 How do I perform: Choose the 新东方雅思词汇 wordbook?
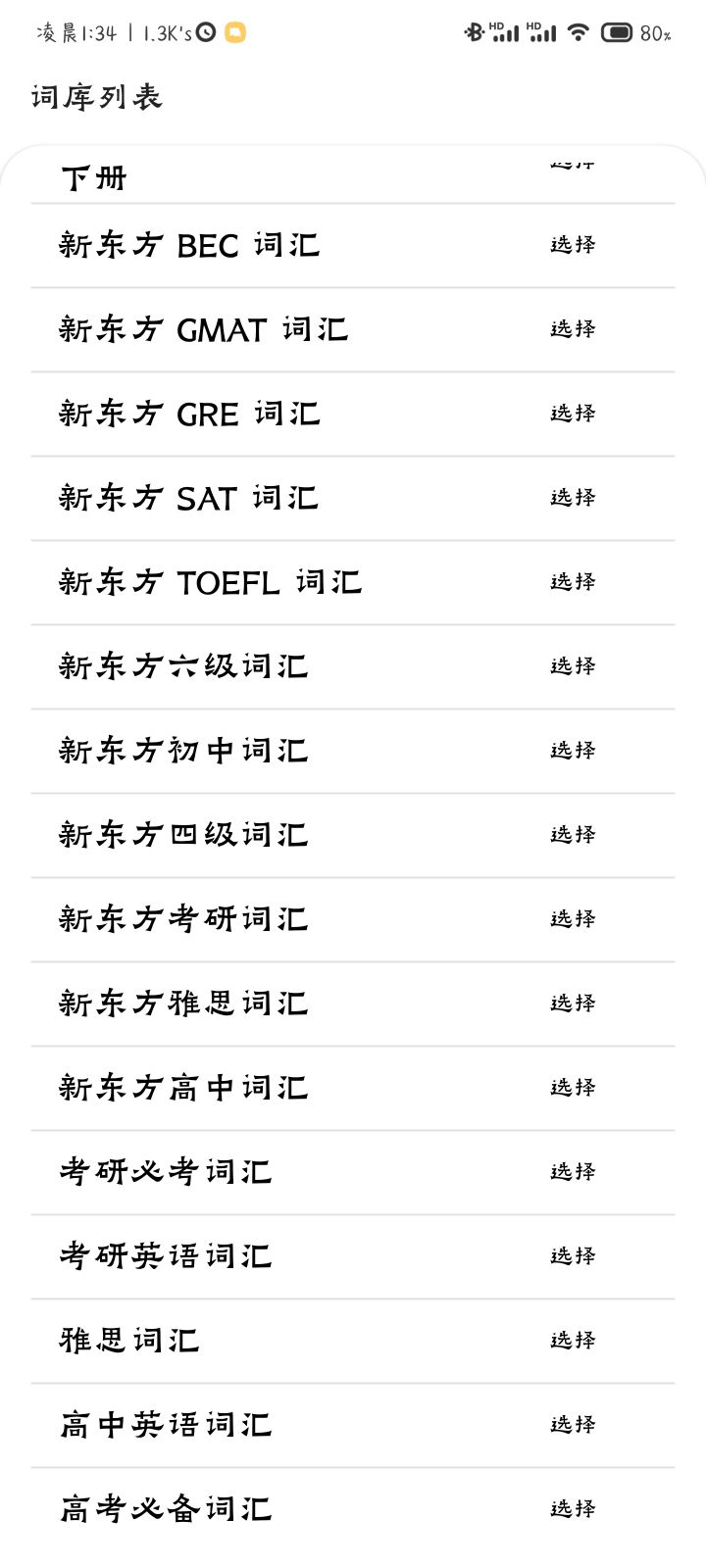click(573, 1004)
